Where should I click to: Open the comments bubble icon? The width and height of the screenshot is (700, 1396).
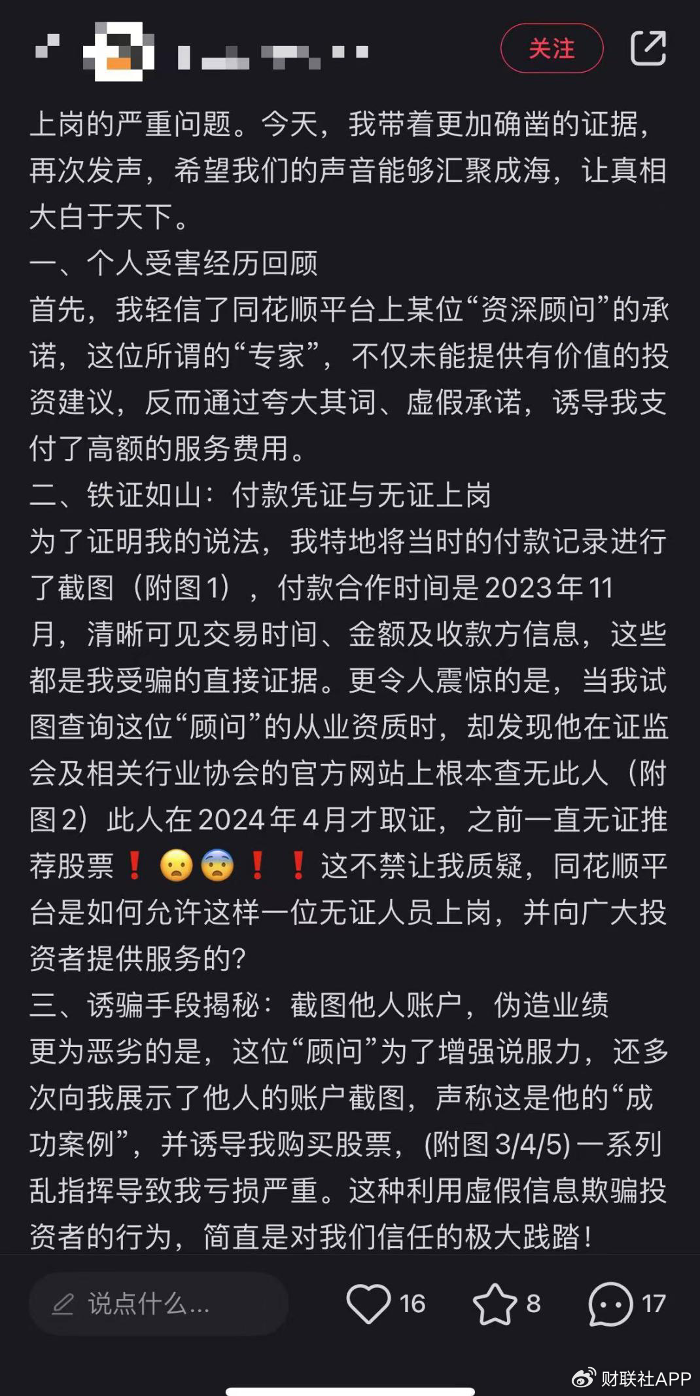pos(610,1304)
